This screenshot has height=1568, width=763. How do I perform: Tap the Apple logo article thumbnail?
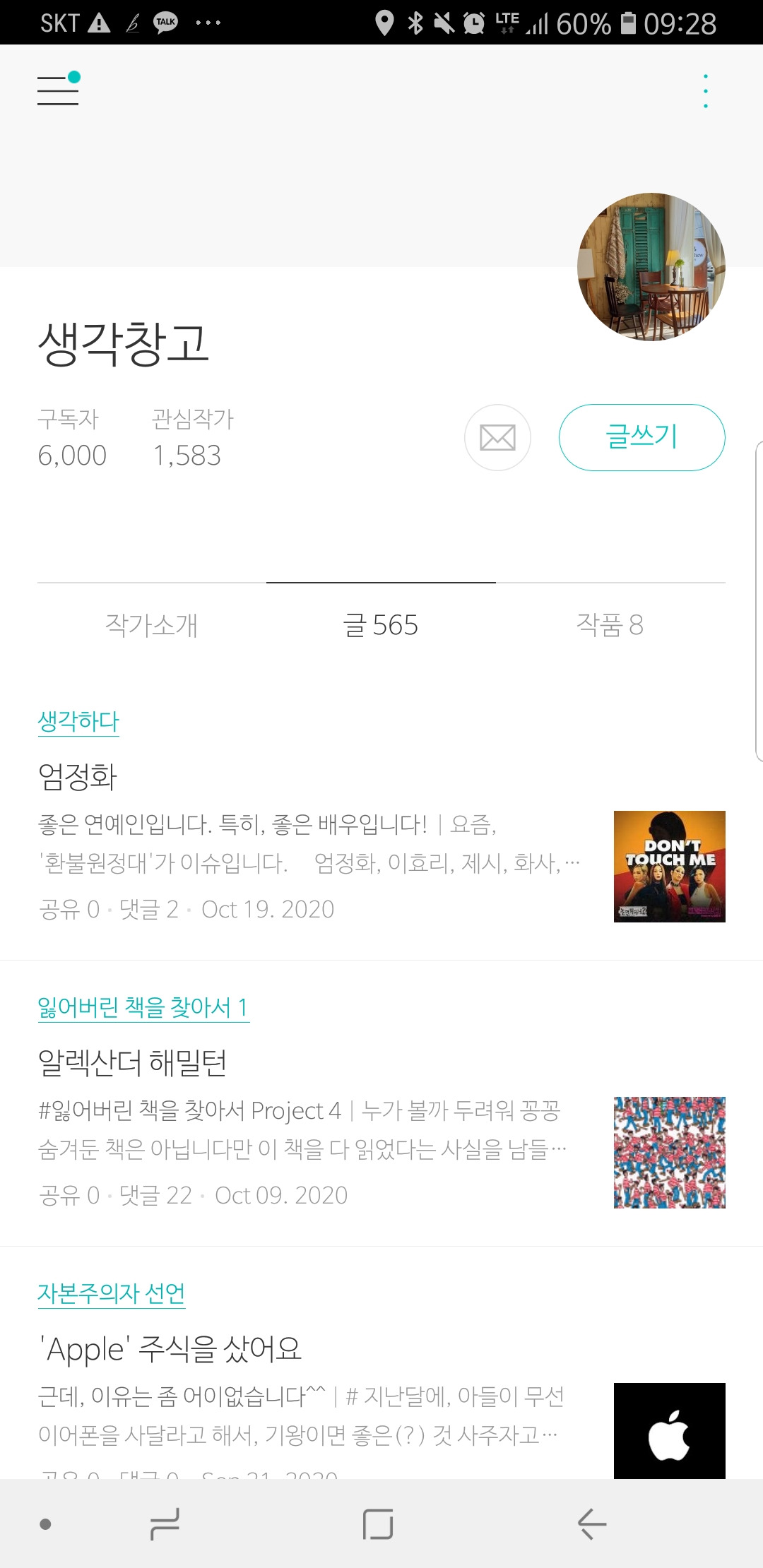(669, 1431)
